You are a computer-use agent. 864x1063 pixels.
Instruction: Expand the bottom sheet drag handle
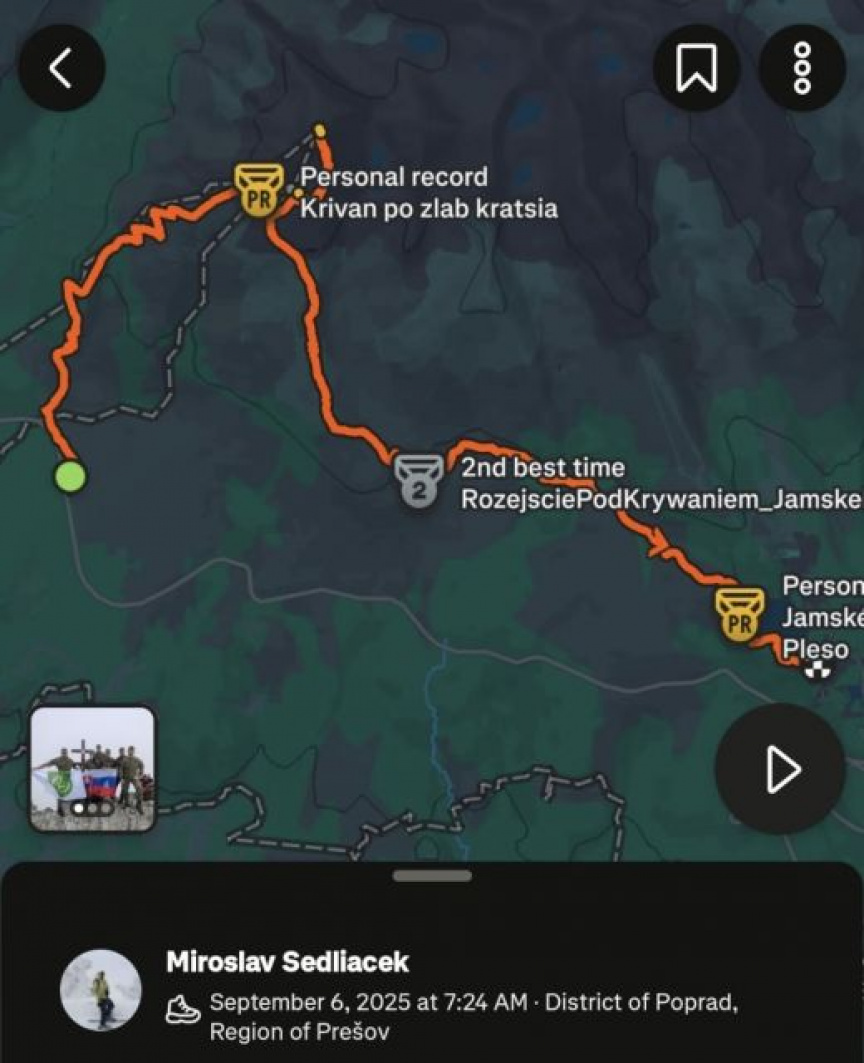pyautogui.click(x=432, y=876)
